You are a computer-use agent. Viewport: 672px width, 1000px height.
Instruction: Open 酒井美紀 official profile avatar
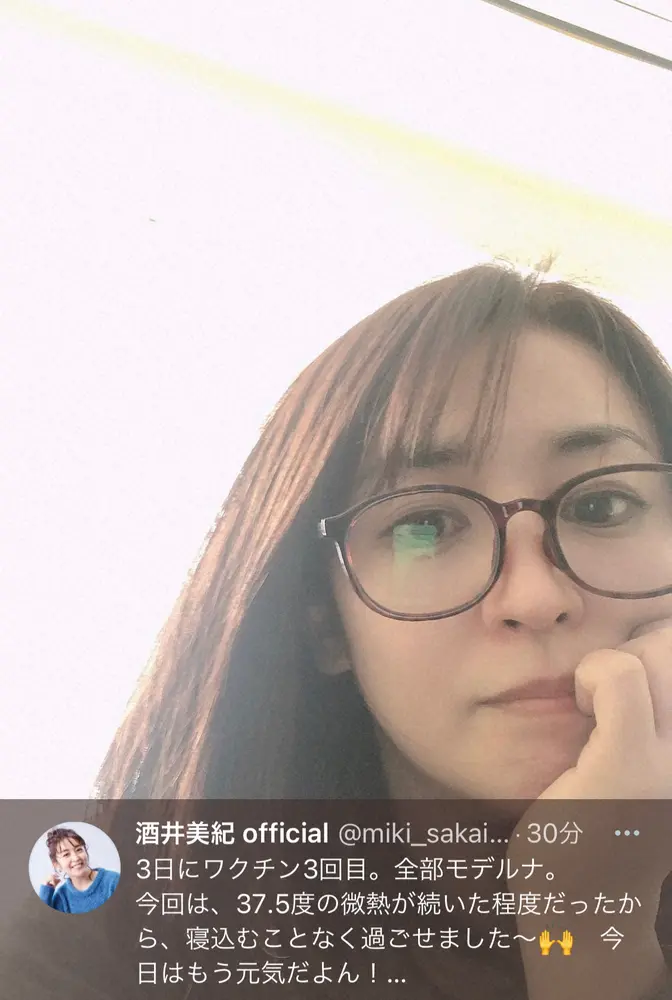(x=75, y=868)
